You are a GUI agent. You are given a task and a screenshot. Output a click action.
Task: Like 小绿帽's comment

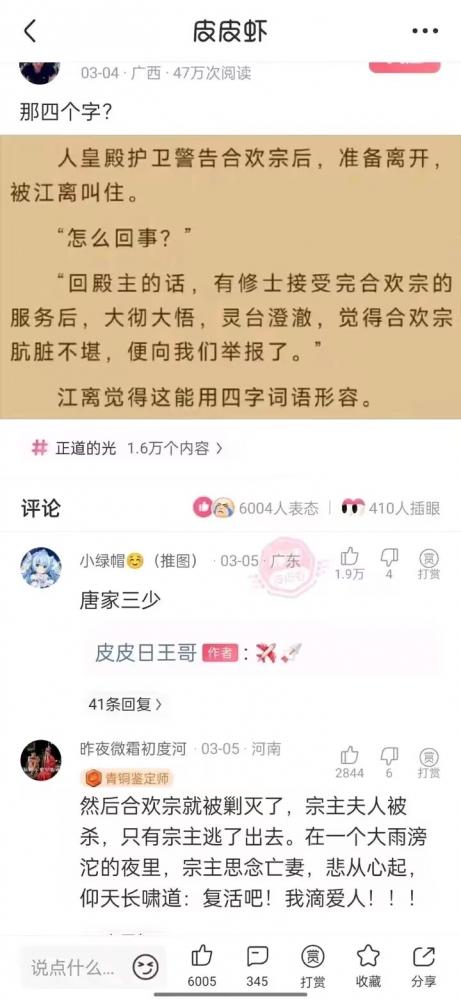coord(350,563)
